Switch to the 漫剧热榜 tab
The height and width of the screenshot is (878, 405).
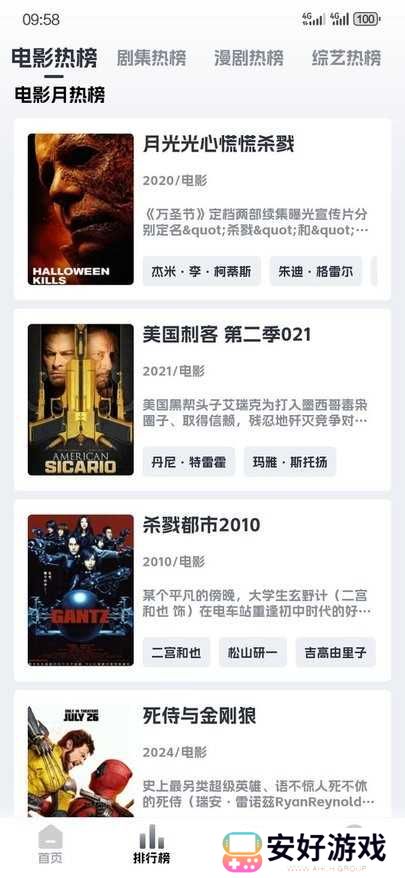pyautogui.click(x=249, y=58)
